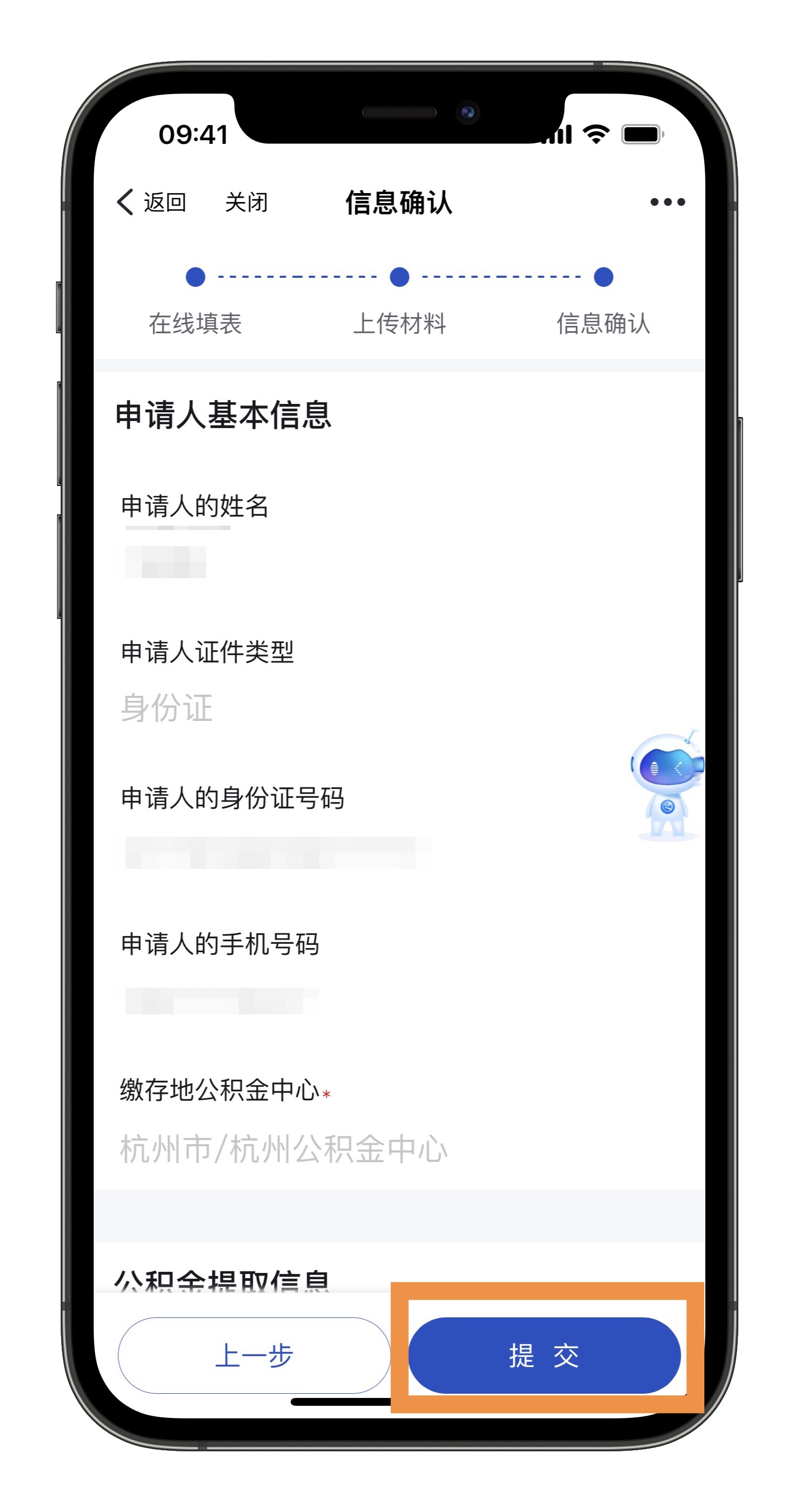
Task: Close the page with 关闭
Action: click(x=246, y=202)
